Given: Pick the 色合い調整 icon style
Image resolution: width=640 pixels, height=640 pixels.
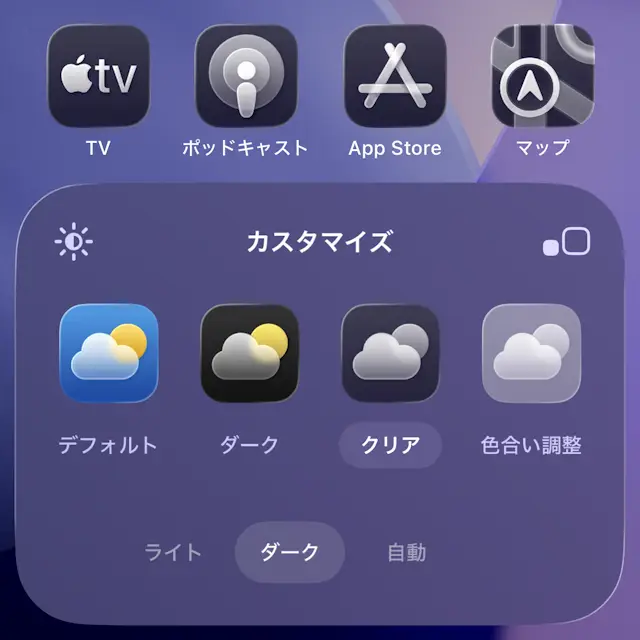Looking at the screenshot, I should 531,353.
